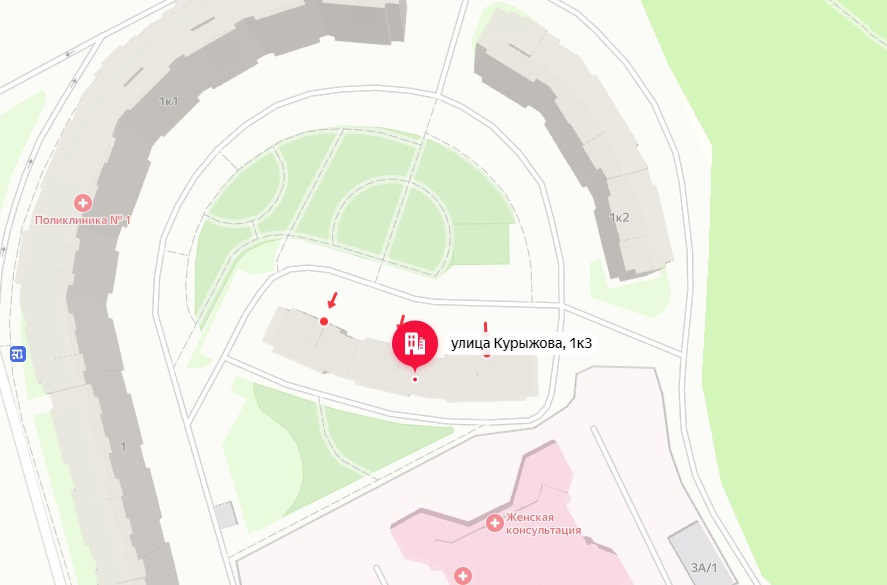Tap the red pin for улица Курыжова, 1к3

tap(415, 344)
